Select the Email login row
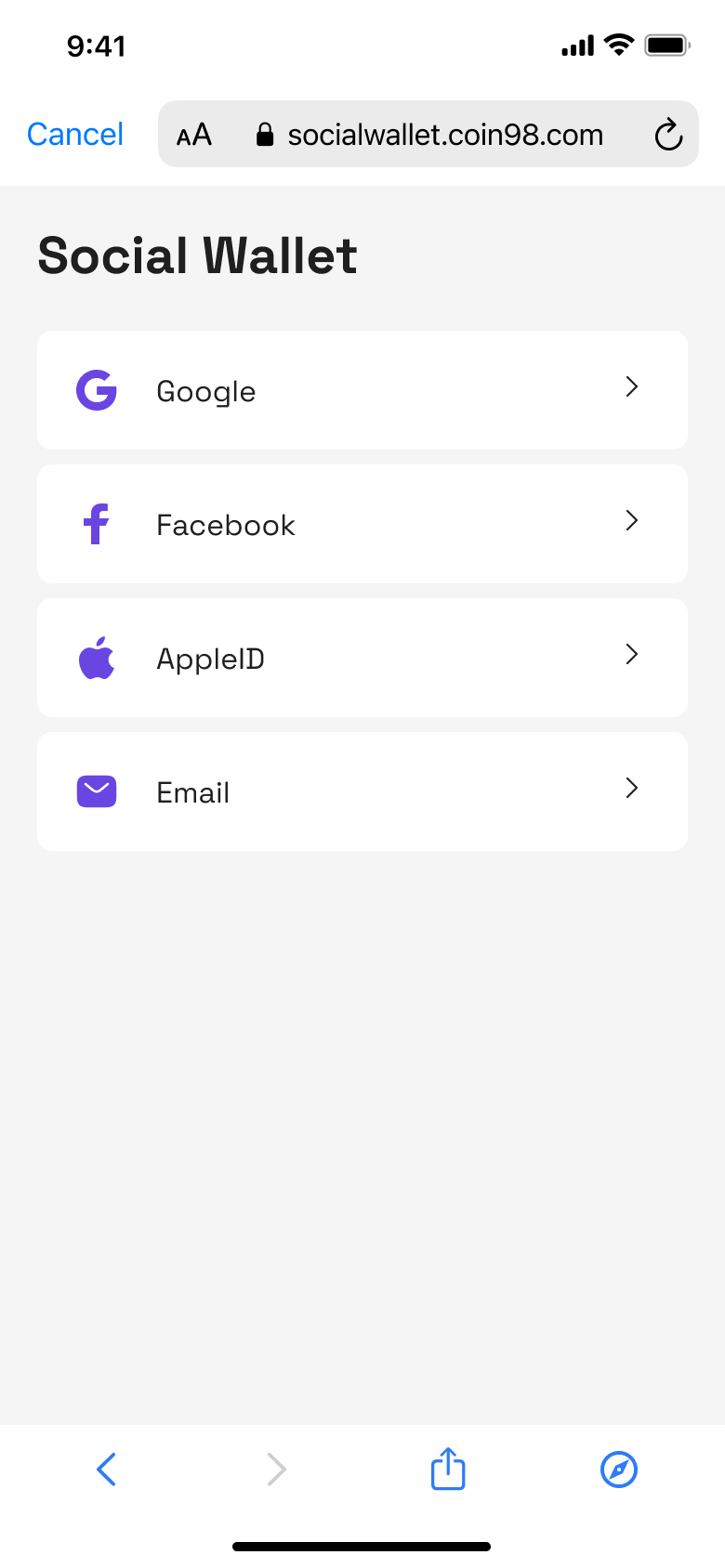This screenshot has height=1568, width=725. pos(362,791)
